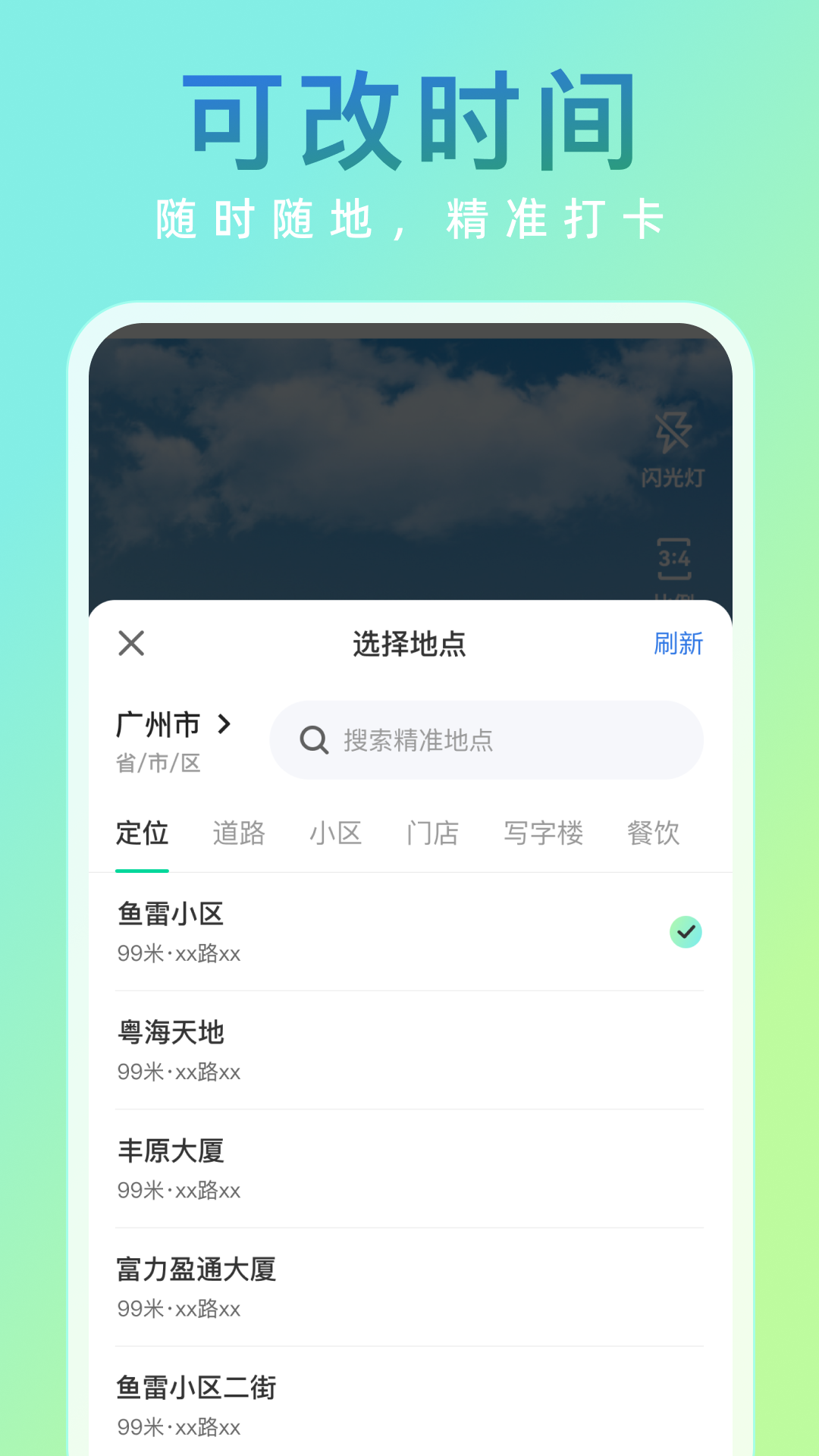Viewport: 819px width, 1456px height.
Task: Tap the green checkmark beside 鱼雷小区
Action: 686,933
